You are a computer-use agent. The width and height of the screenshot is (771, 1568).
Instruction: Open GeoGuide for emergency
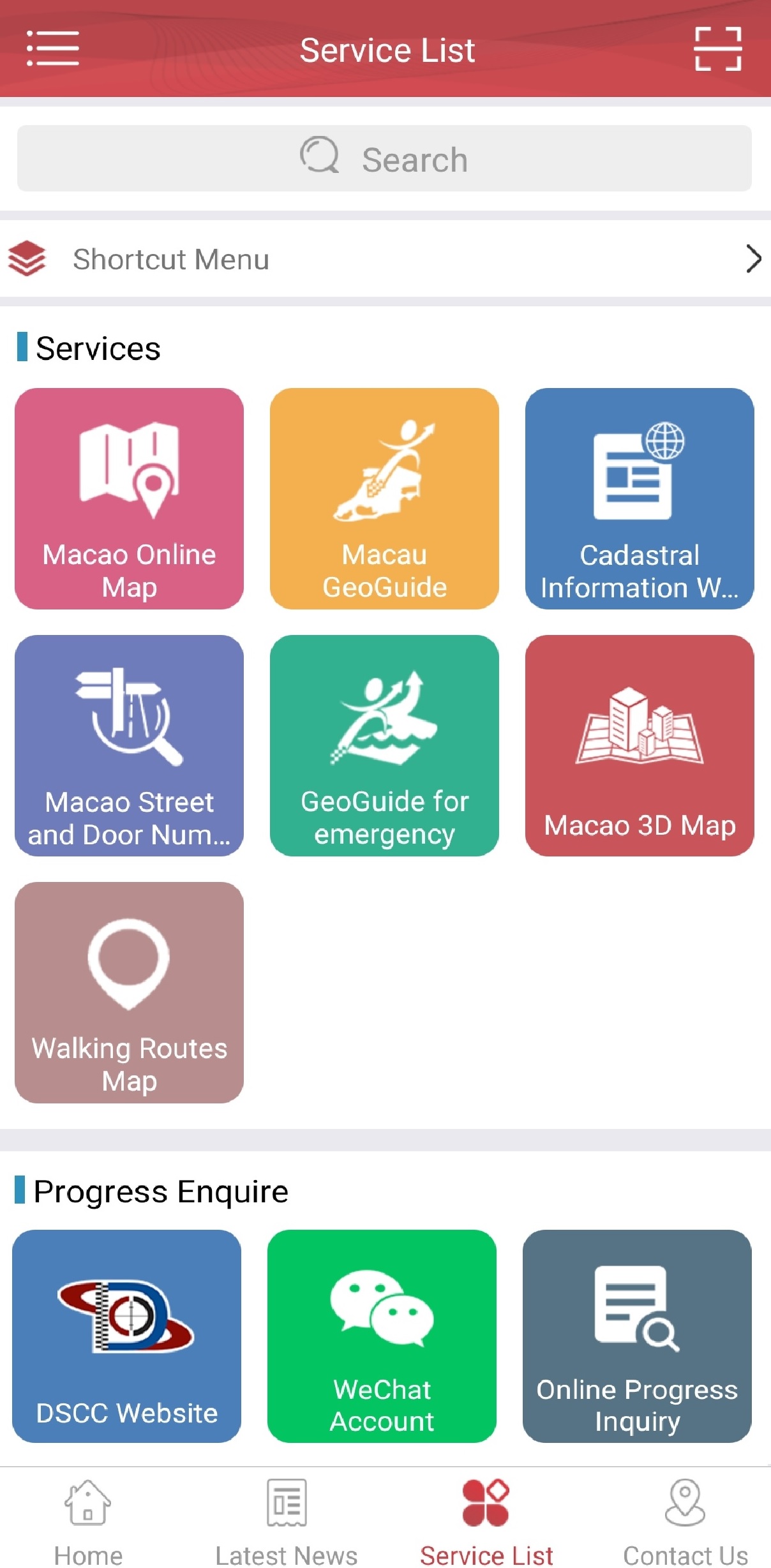[x=384, y=745]
